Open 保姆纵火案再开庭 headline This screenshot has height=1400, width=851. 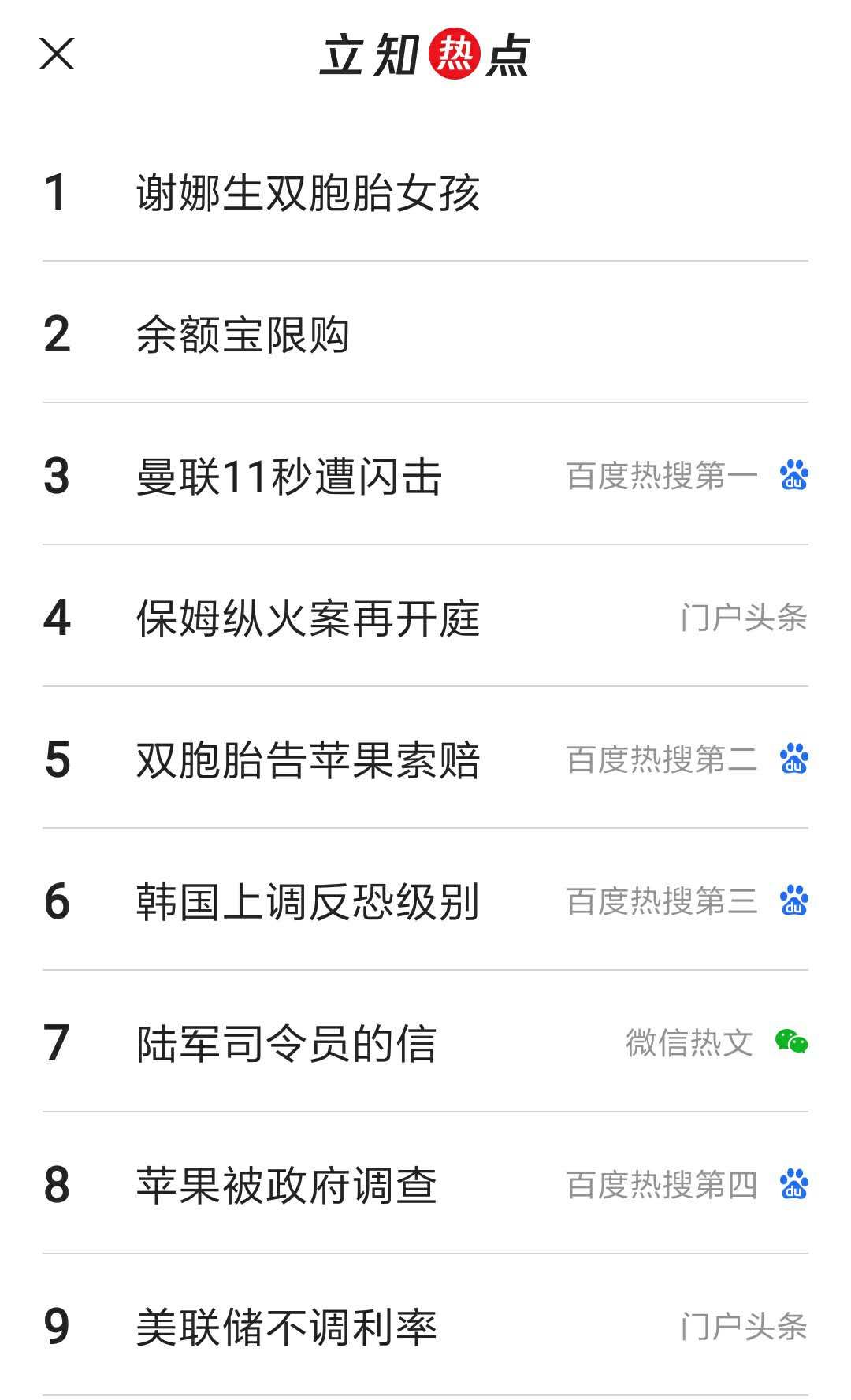[x=307, y=618]
